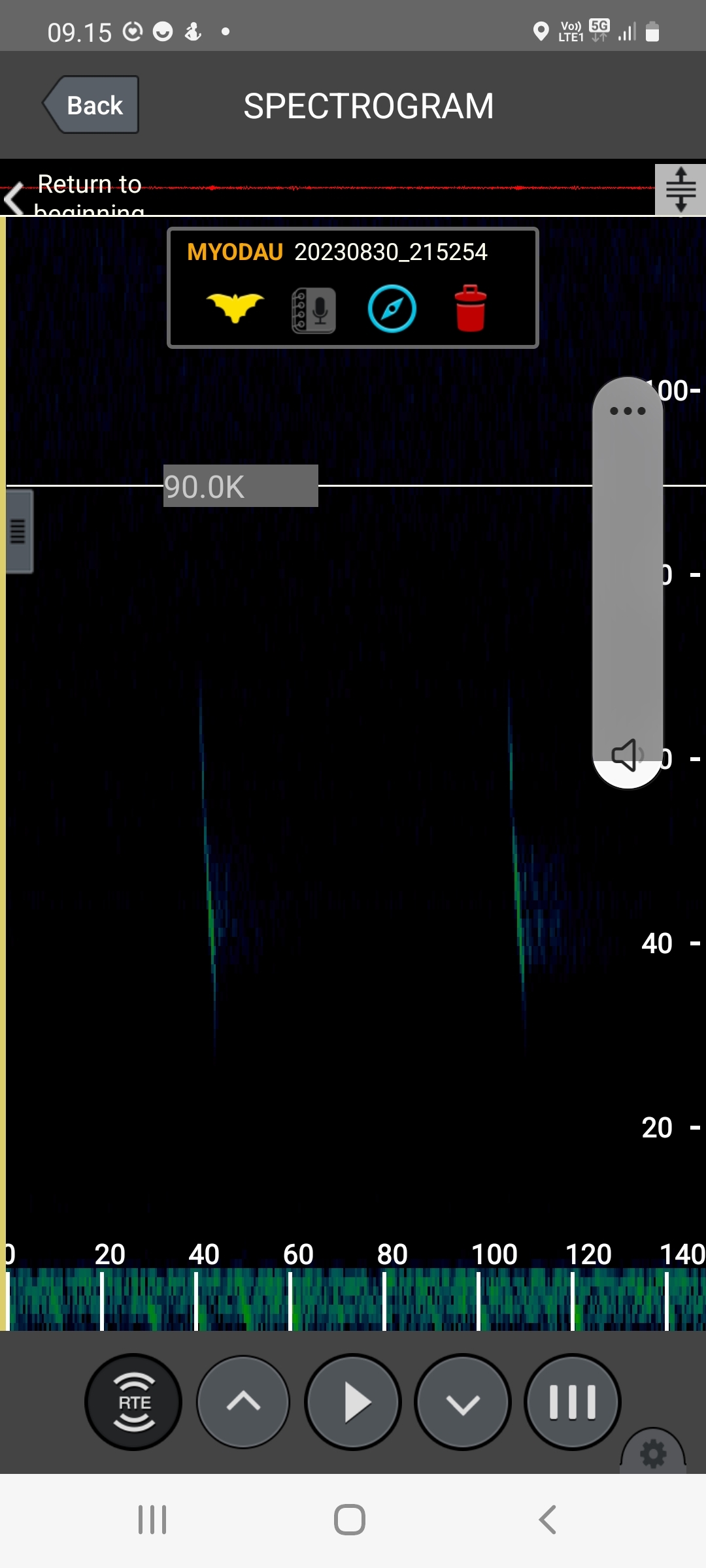Tap the down chevron button

(463, 1402)
